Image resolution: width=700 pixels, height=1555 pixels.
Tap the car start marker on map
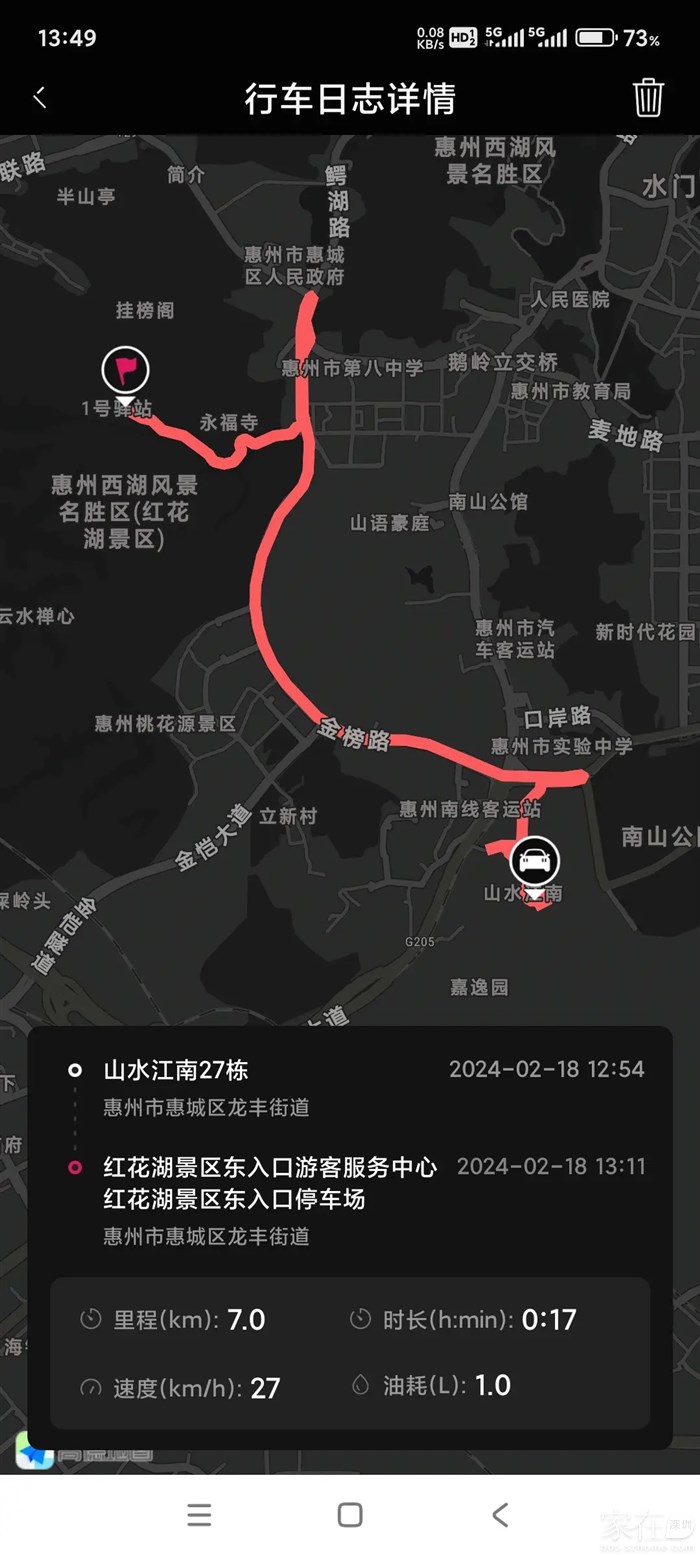(x=534, y=860)
